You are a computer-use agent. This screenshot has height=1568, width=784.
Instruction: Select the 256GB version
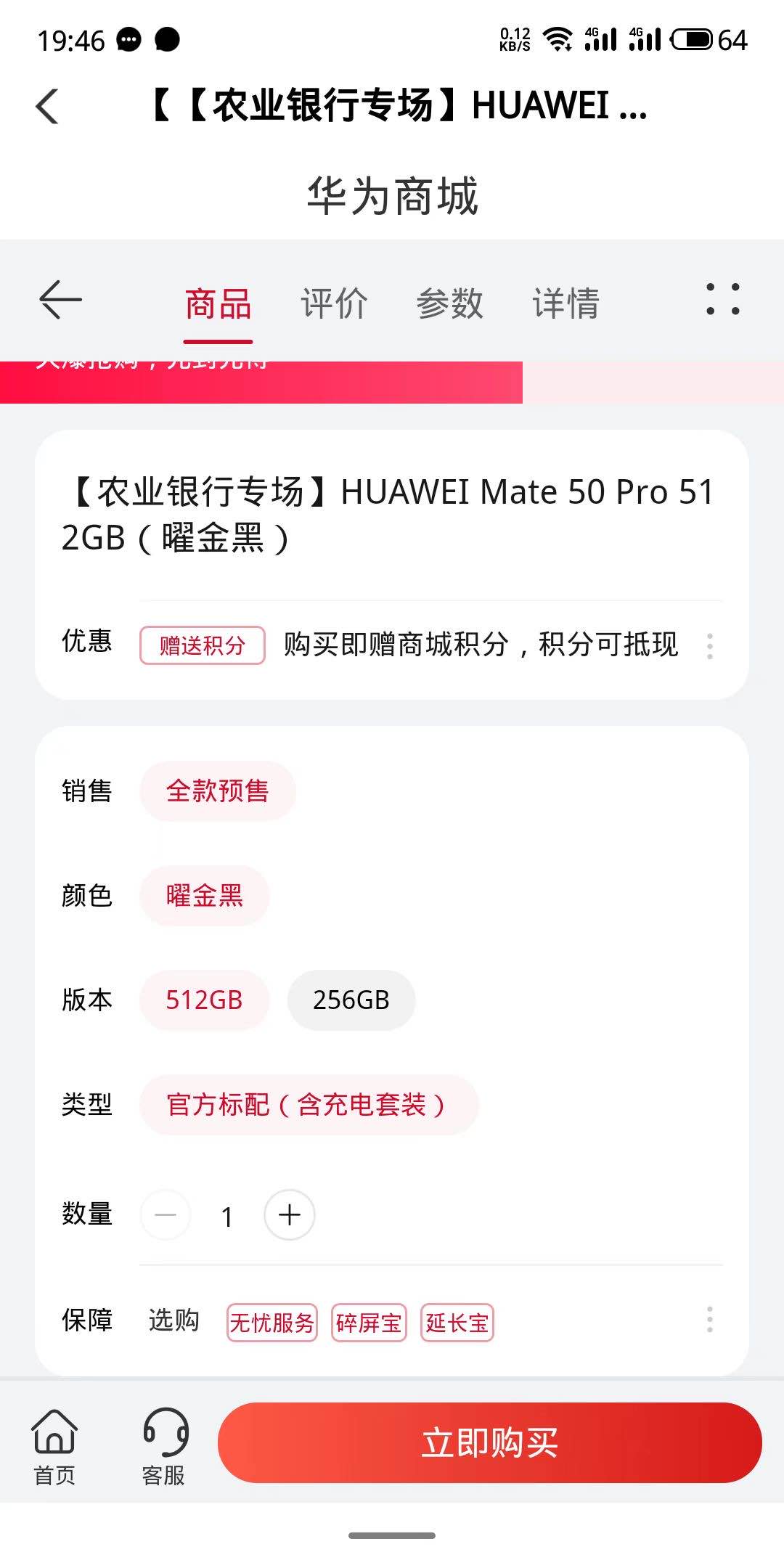[351, 1000]
